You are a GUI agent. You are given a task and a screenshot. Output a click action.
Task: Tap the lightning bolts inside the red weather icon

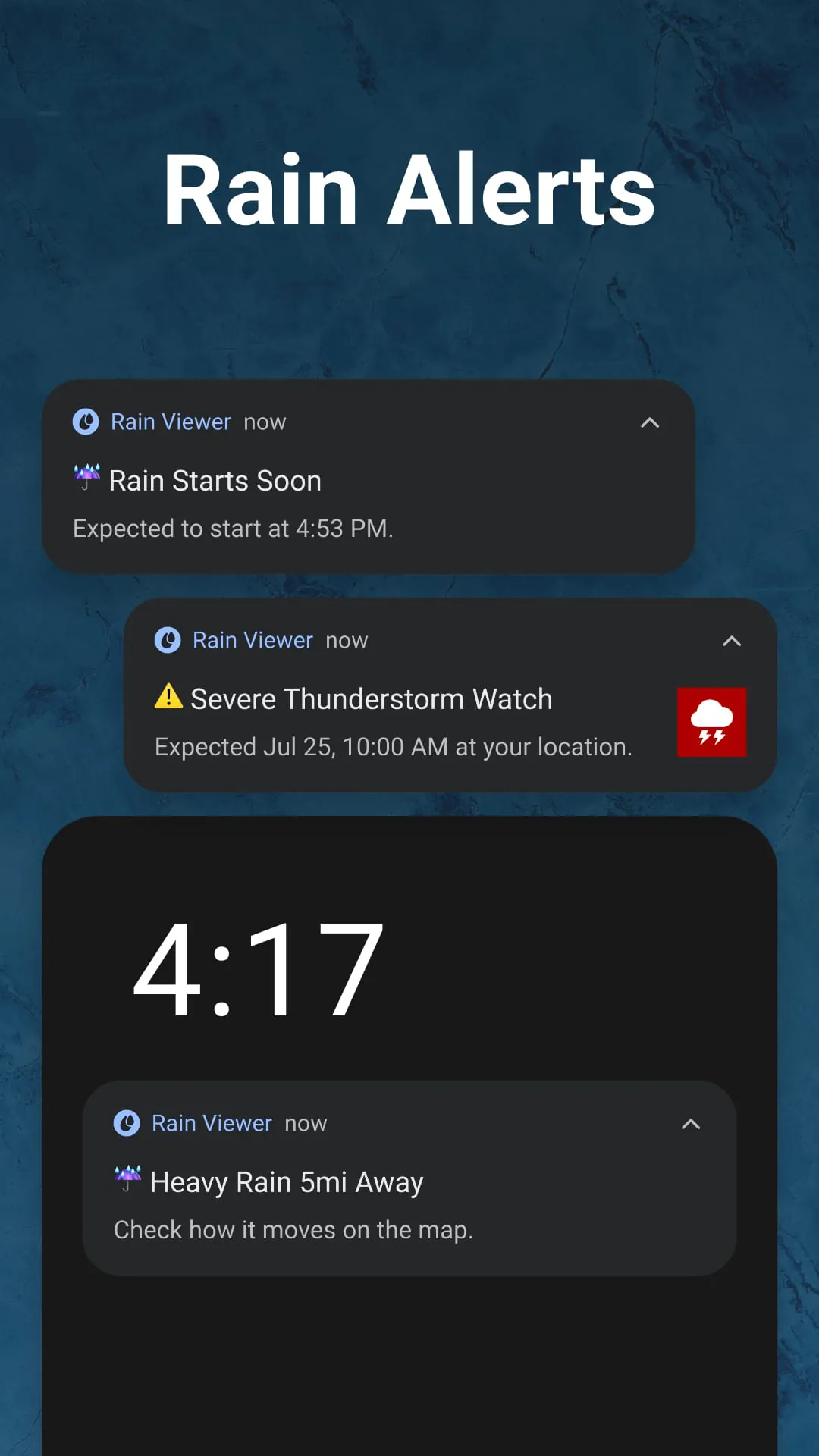pos(711,739)
